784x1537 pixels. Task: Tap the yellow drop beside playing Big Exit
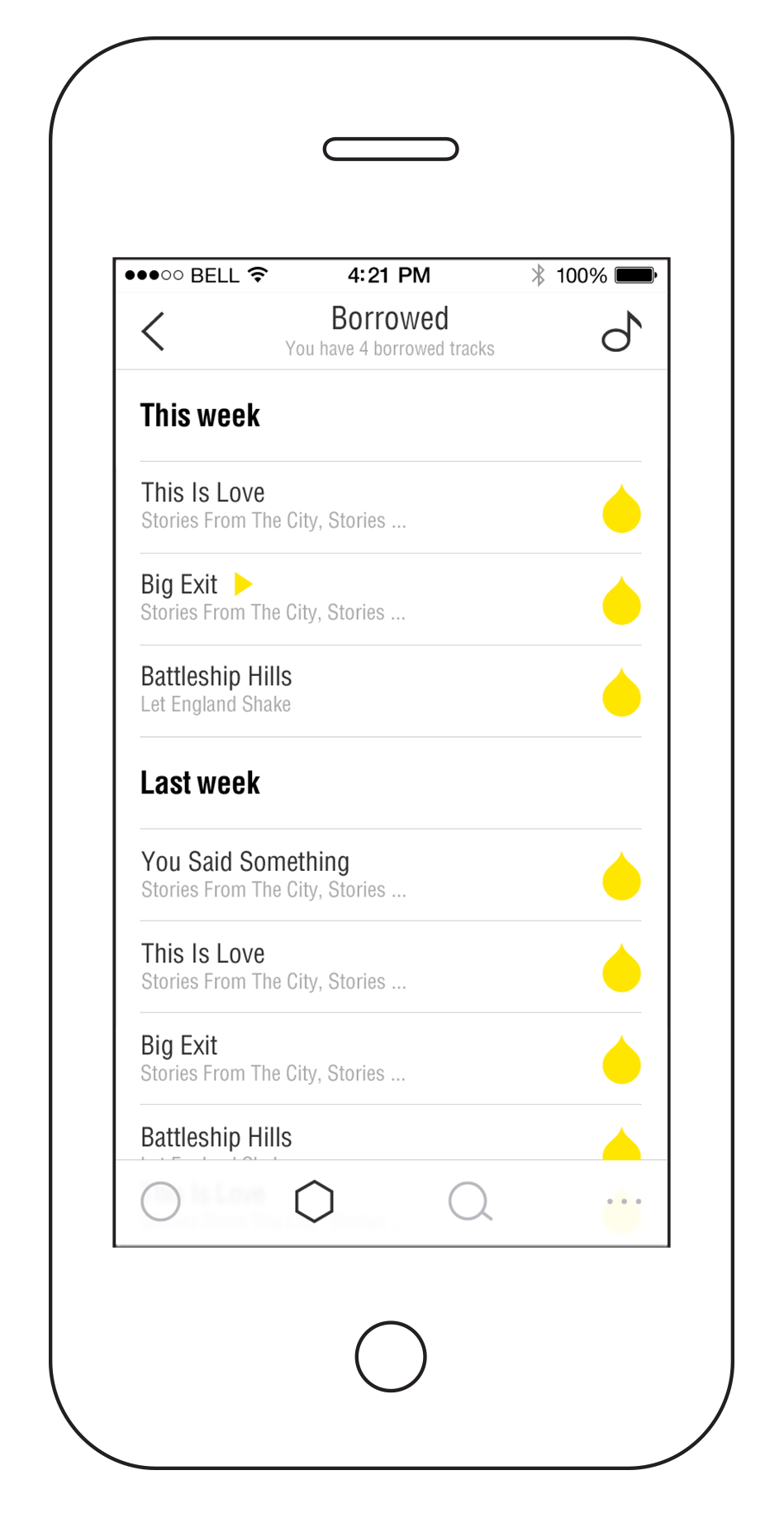[621, 599]
